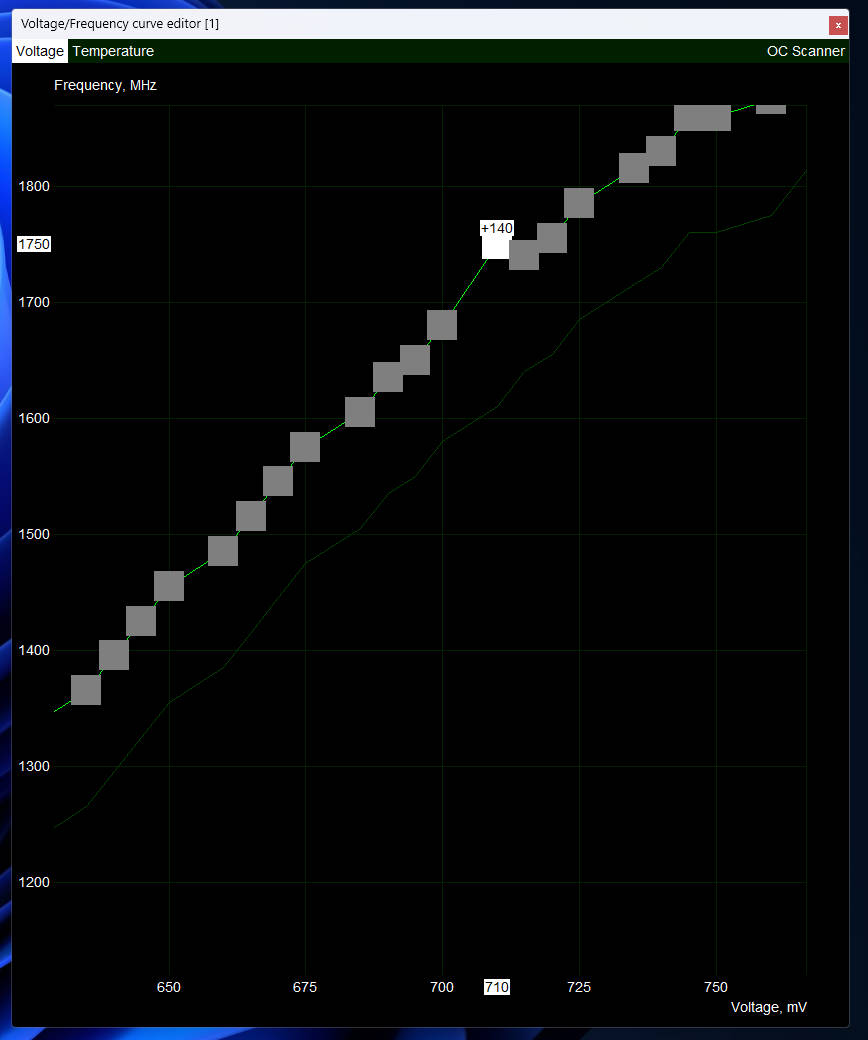Launch the OC Scanner

(805, 51)
